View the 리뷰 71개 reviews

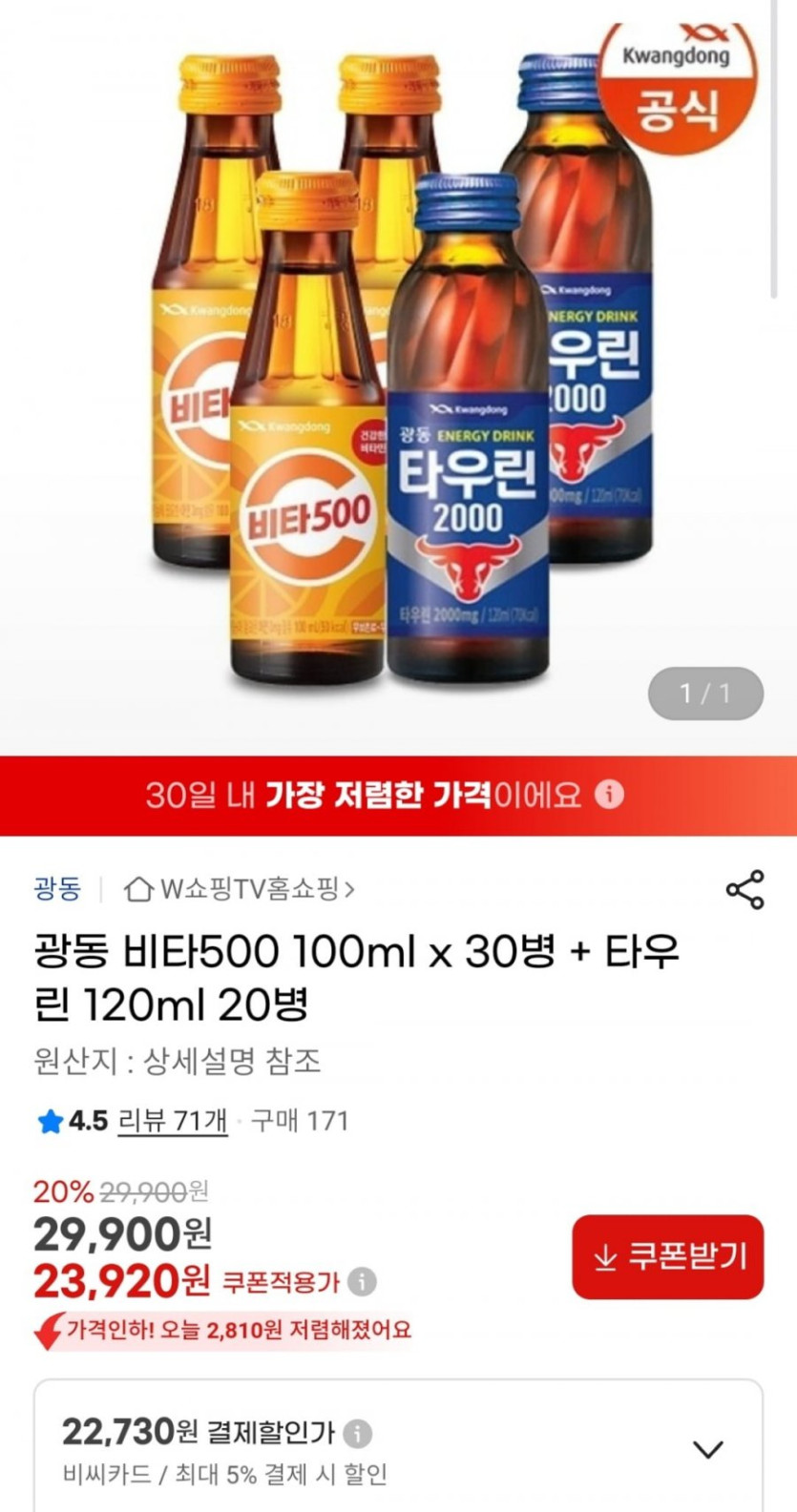(172, 1120)
